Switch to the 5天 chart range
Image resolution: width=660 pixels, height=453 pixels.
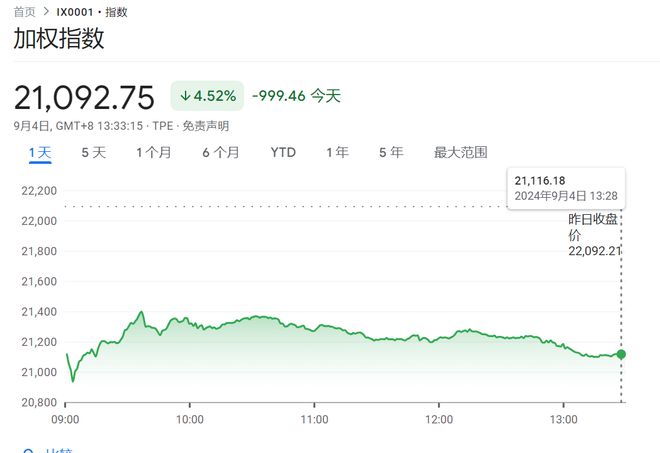click(93, 153)
